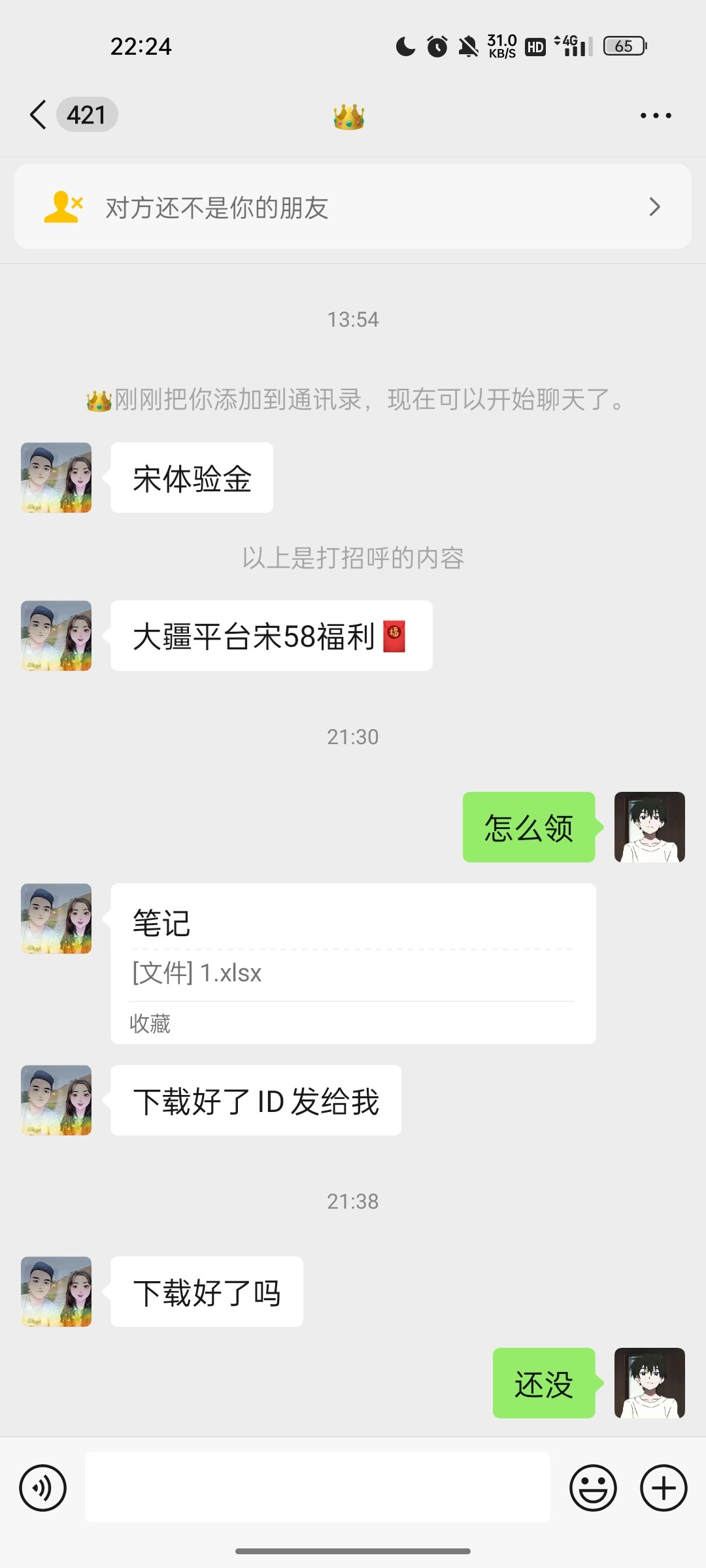Open the 笔记 1.xlsx file card
Image resolution: width=706 pixels, height=1568 pixels.
pyautogui.click(x=353, y=963)
